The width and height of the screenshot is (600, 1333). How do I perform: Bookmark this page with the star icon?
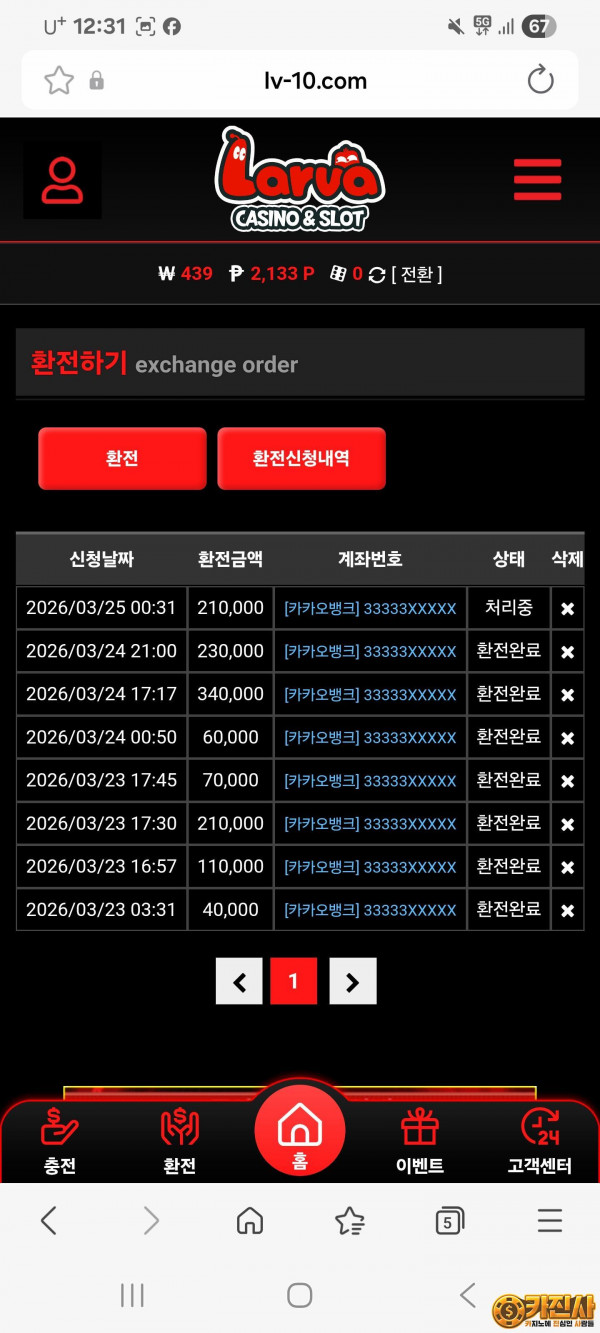[59, 81]
